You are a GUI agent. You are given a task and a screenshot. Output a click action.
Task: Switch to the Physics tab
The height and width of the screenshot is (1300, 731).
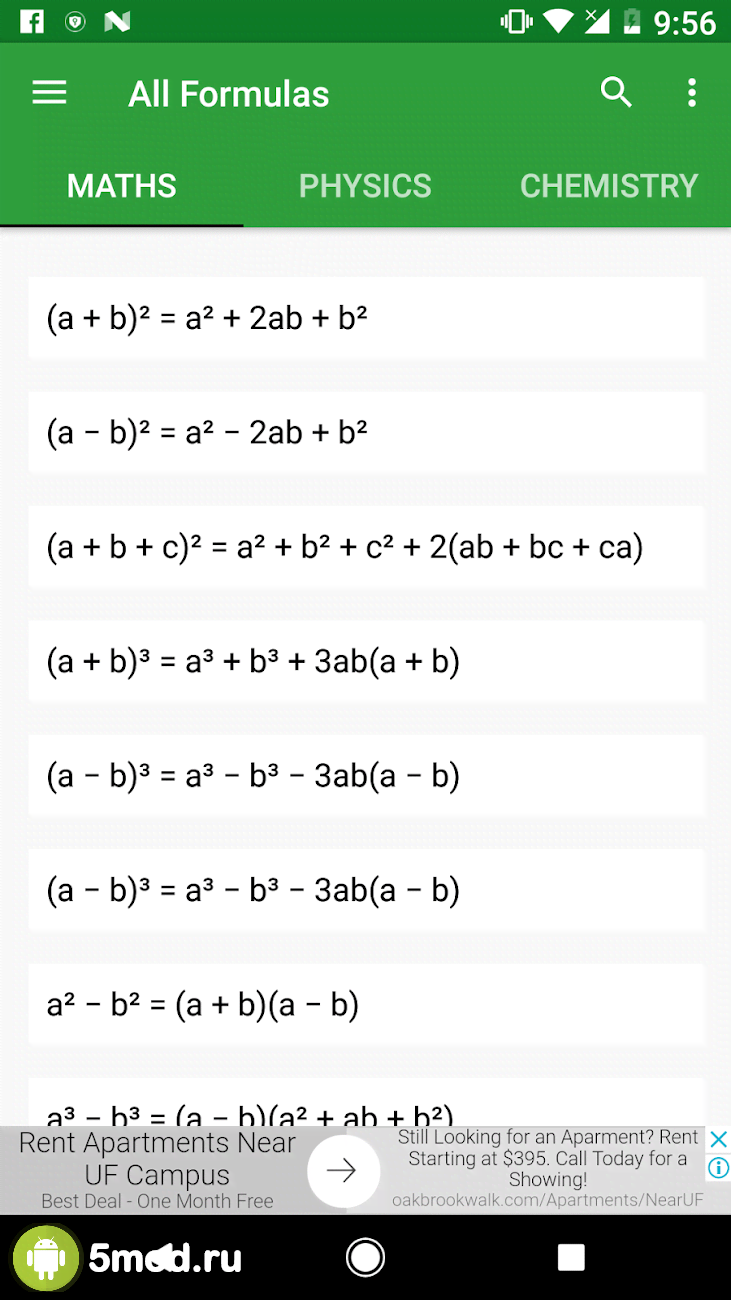pos(365,186)
